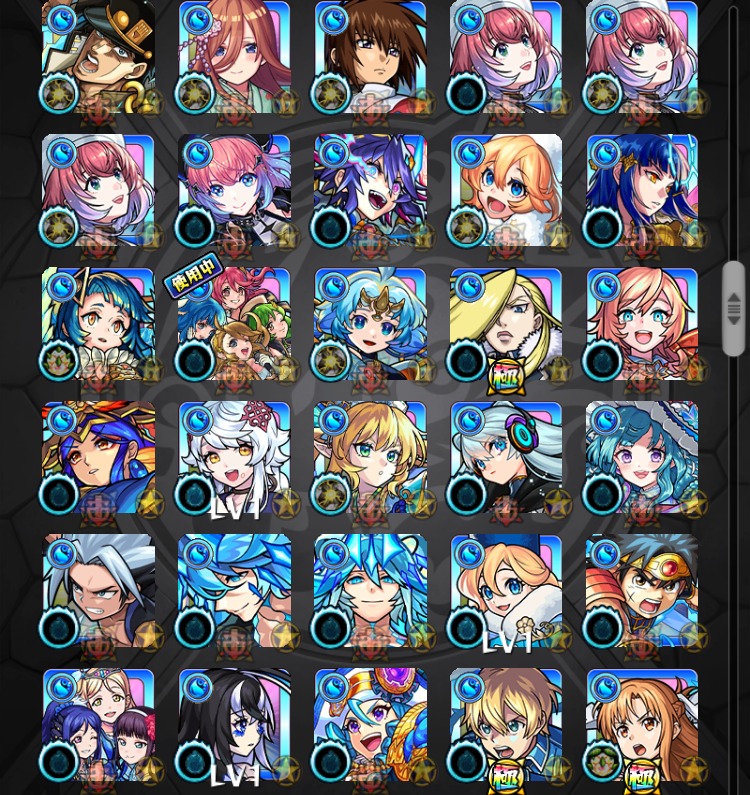Select the tile with three girls together
This screenshot has height=795, width=750.
(98, 725)
